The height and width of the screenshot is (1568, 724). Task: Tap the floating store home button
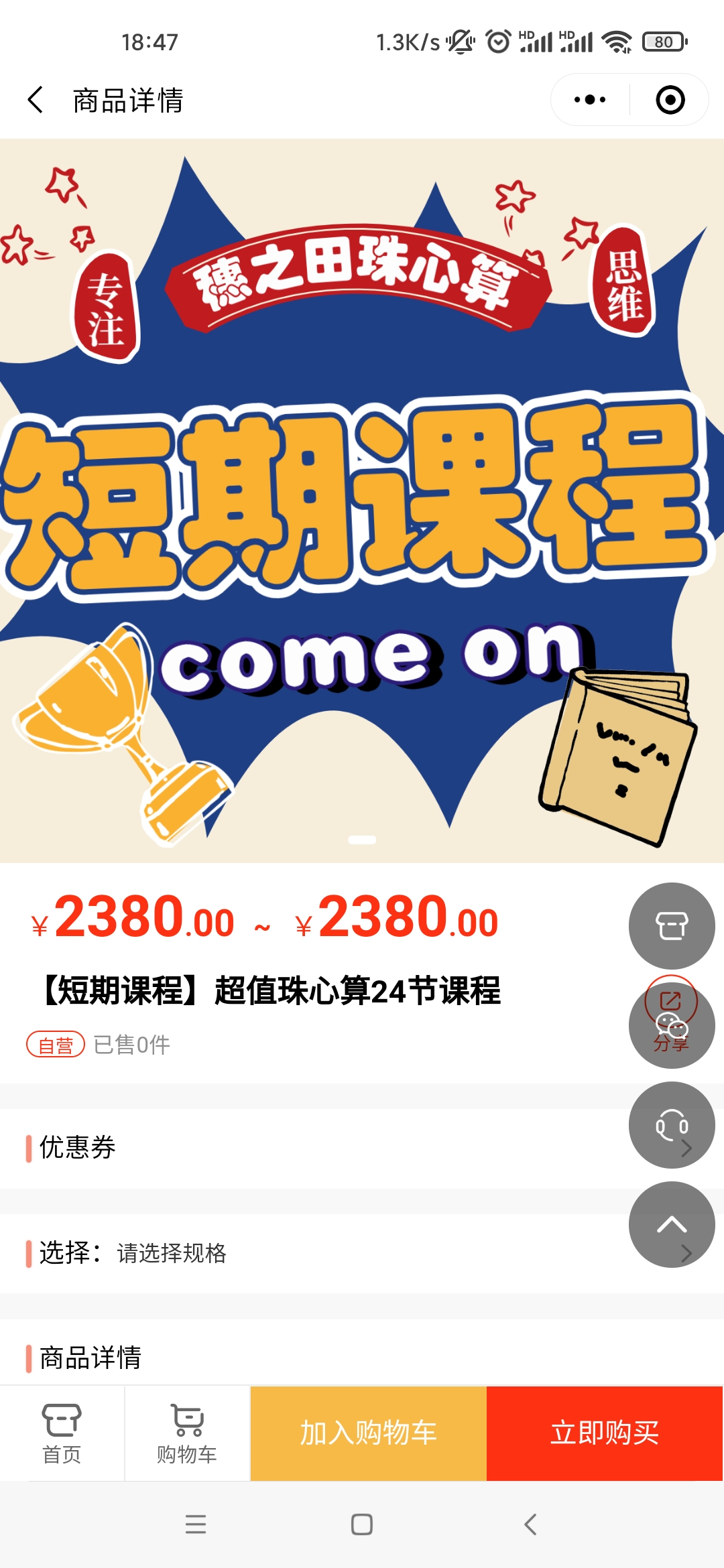coord(672,926)
